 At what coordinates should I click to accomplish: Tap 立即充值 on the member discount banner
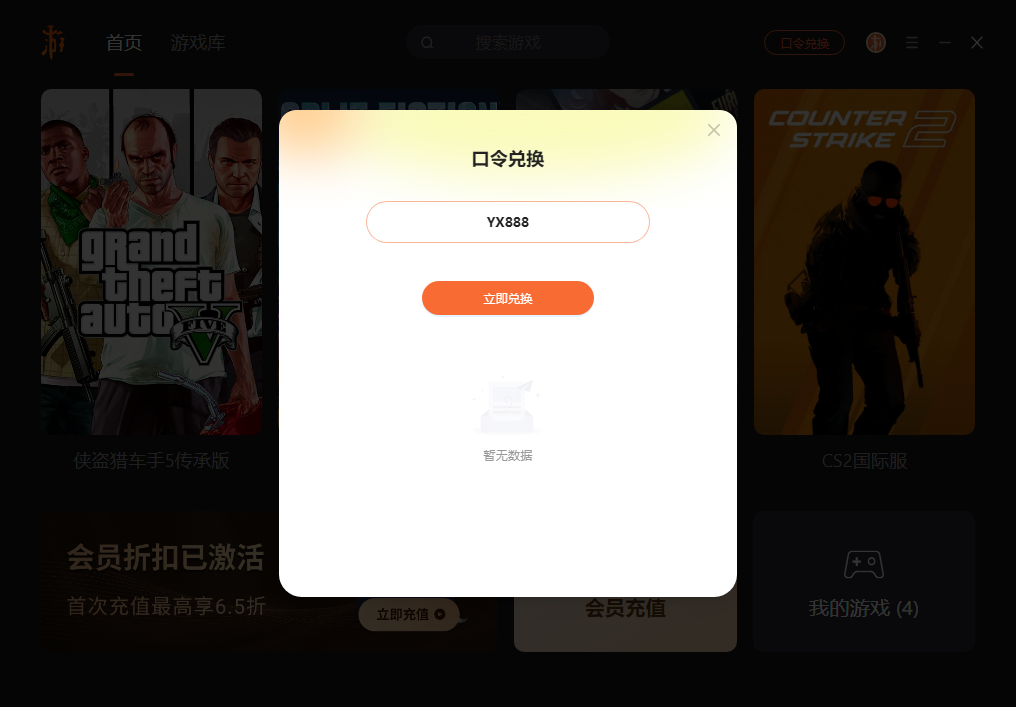coord(410,614)
